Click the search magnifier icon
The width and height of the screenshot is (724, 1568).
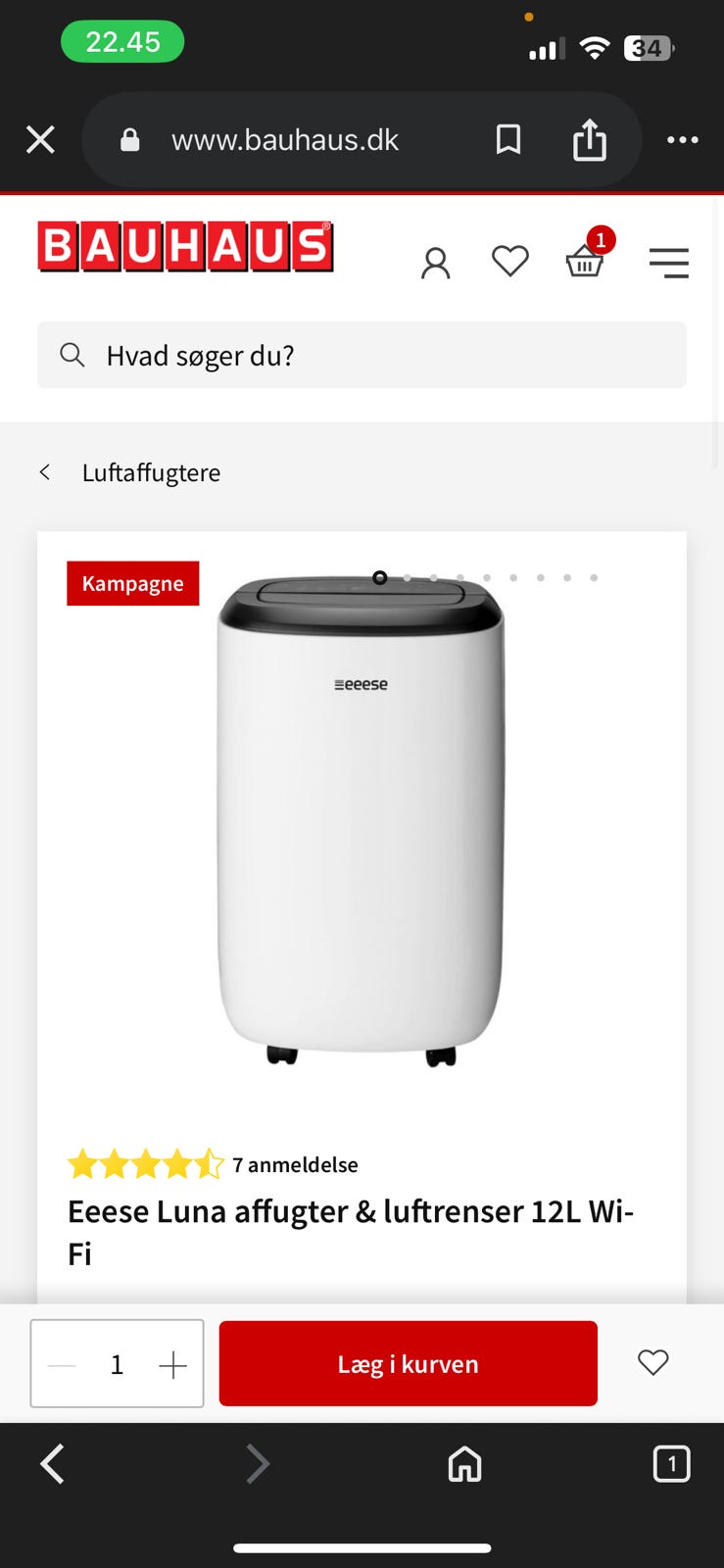[x=72, y=355]
